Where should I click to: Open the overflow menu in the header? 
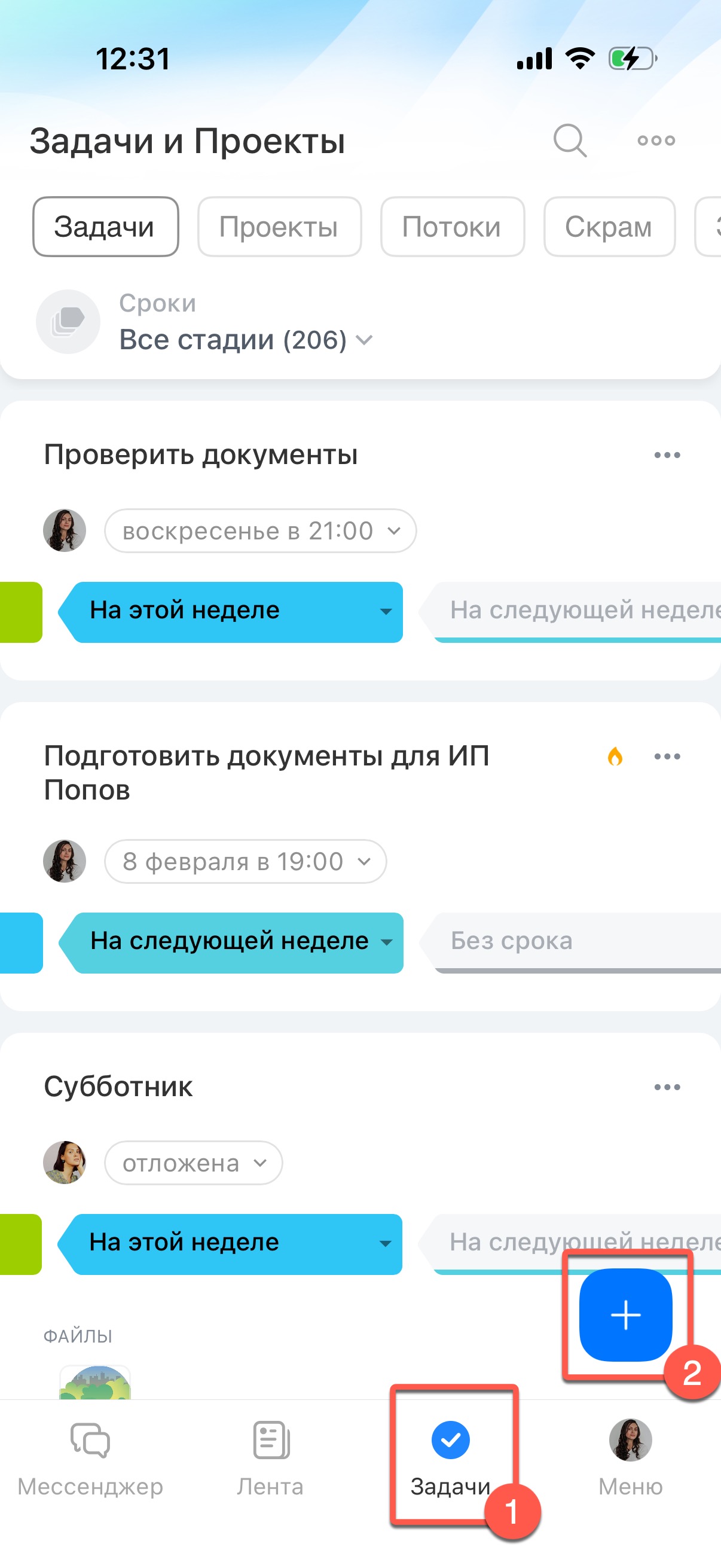point(656,141)
